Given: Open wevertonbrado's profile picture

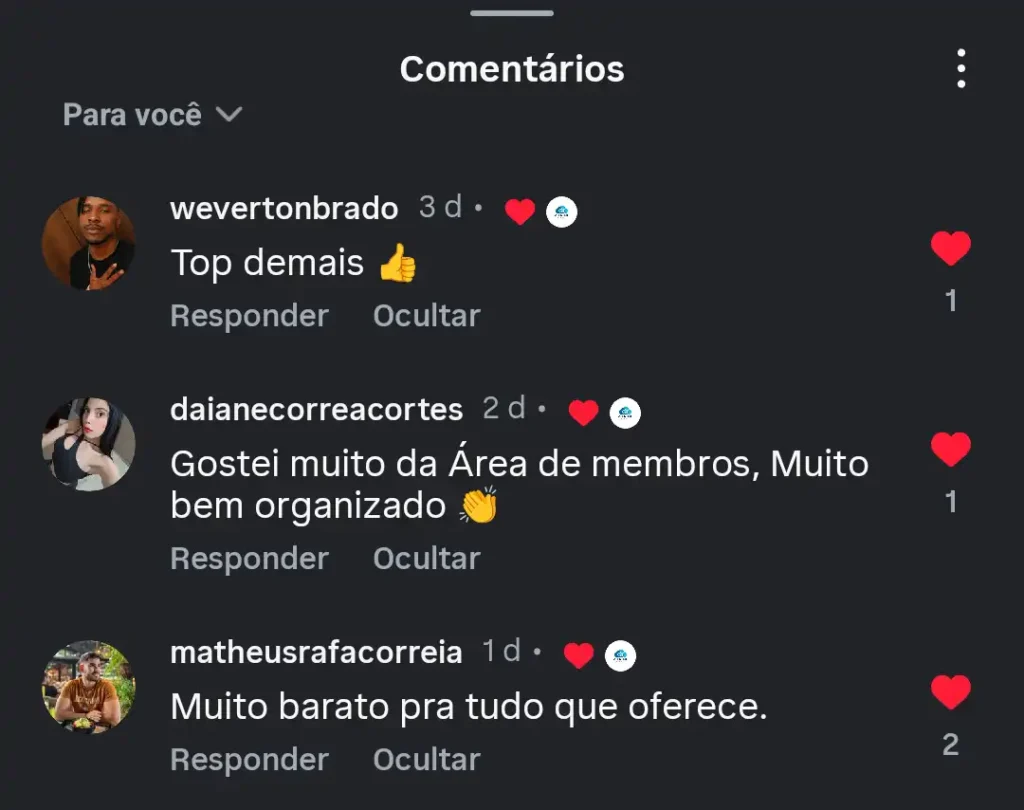Looking at the screenshot, I should pos(88,243).
